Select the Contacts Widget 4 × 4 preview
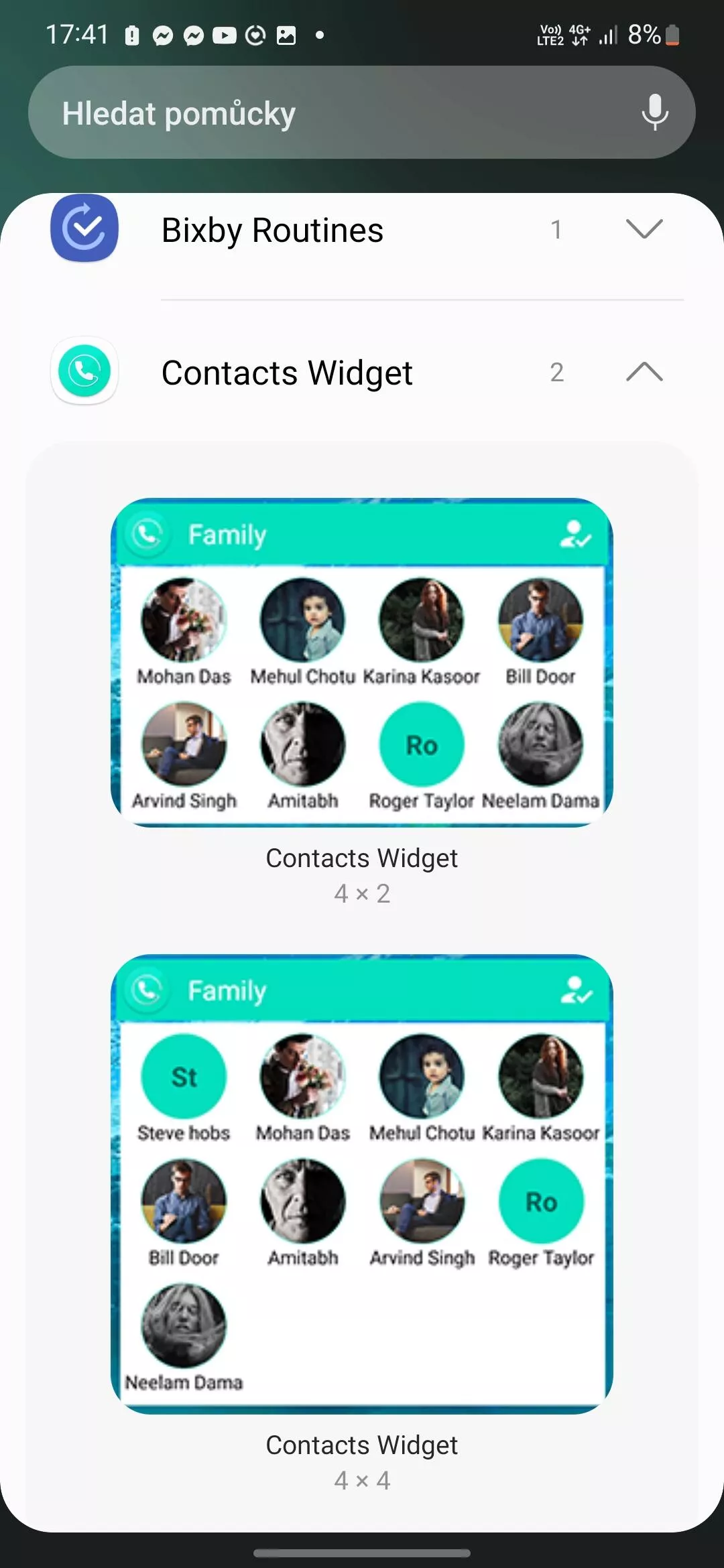Screen dimensions: 724x1568 click(362, 1184)
